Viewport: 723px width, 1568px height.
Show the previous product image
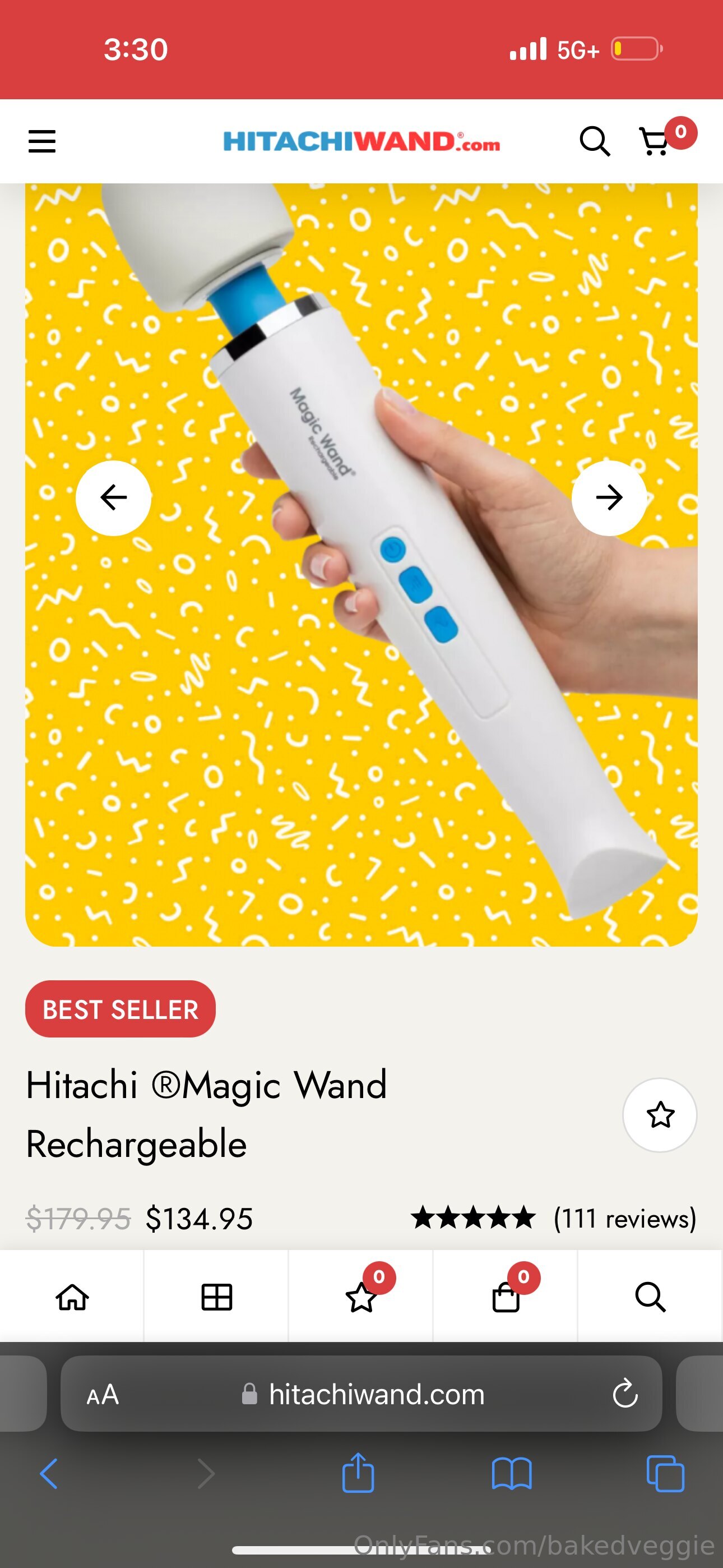point(113,497)
